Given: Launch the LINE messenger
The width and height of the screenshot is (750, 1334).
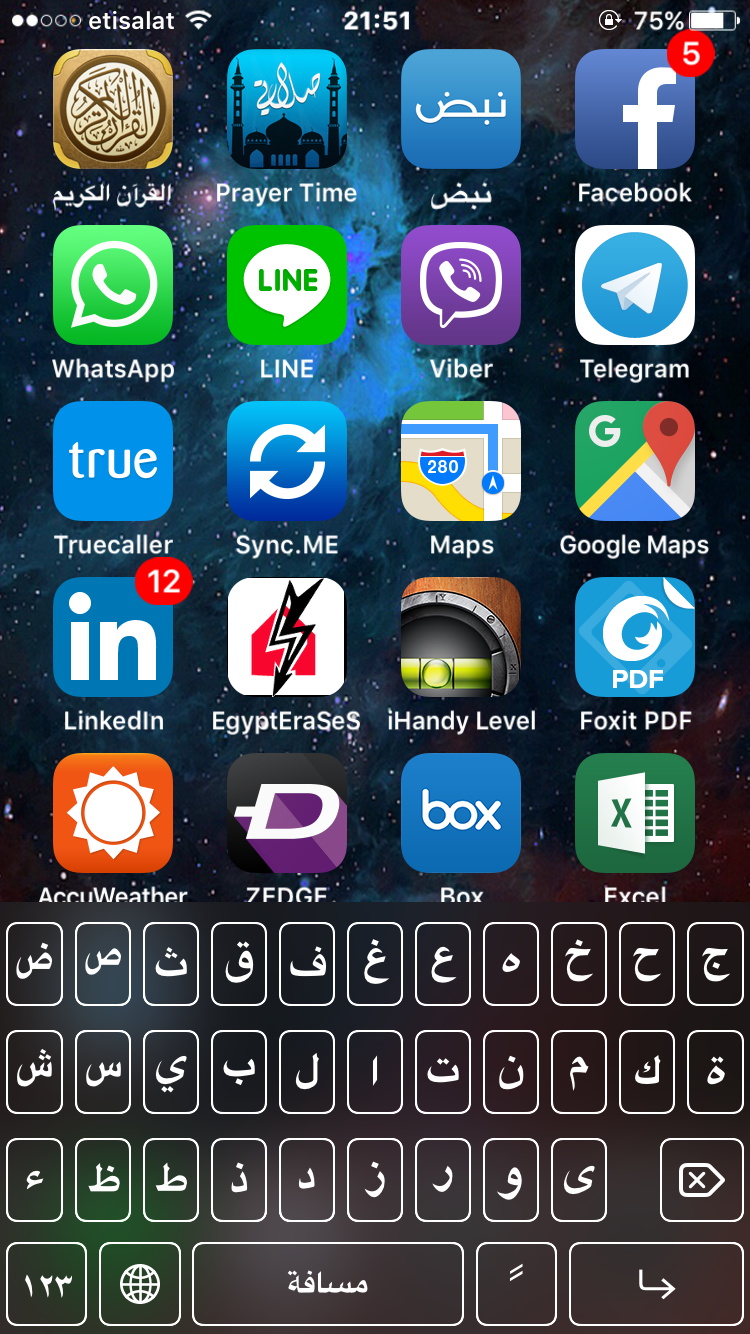Looking at the screenshot, I should pyautogui.click(x=287, y=286).
